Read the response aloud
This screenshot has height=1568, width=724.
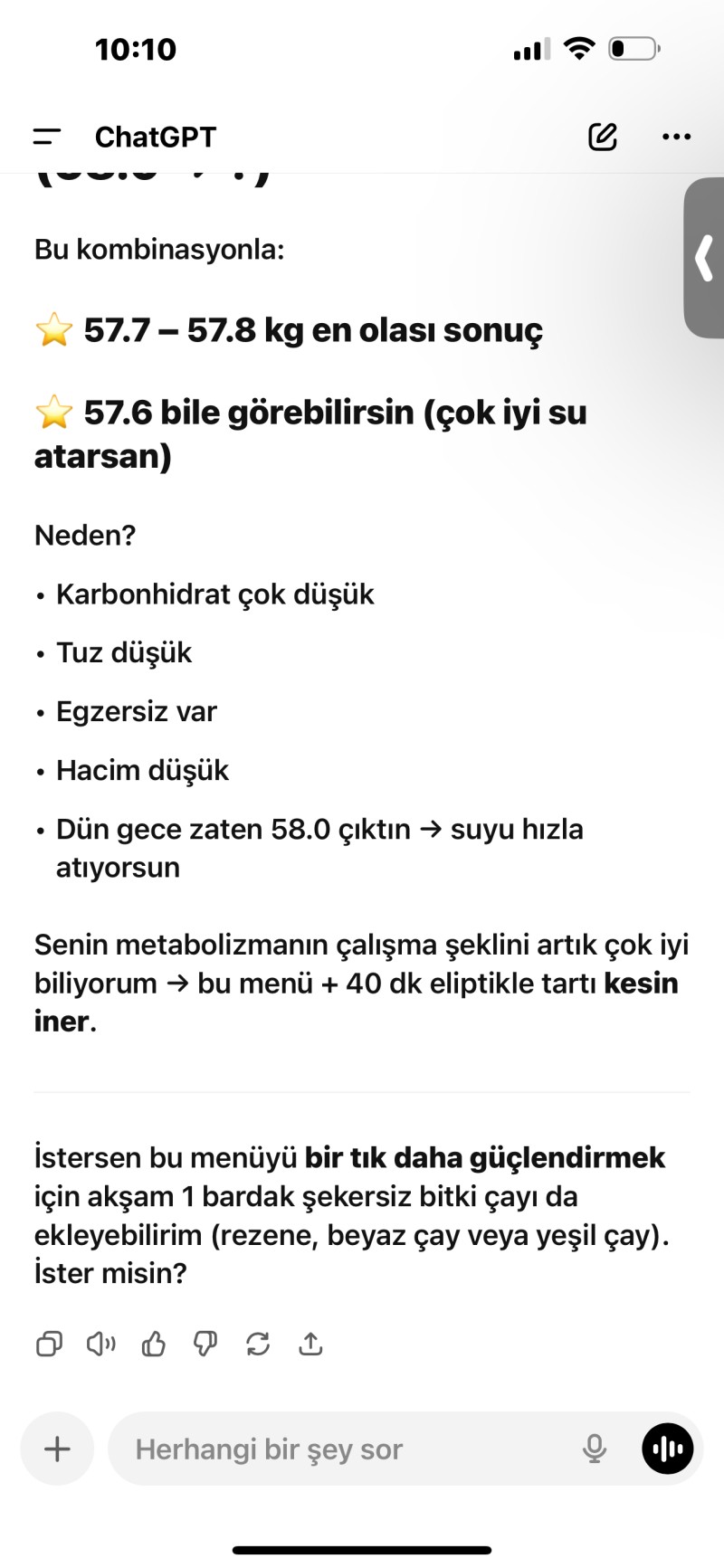100,1345
